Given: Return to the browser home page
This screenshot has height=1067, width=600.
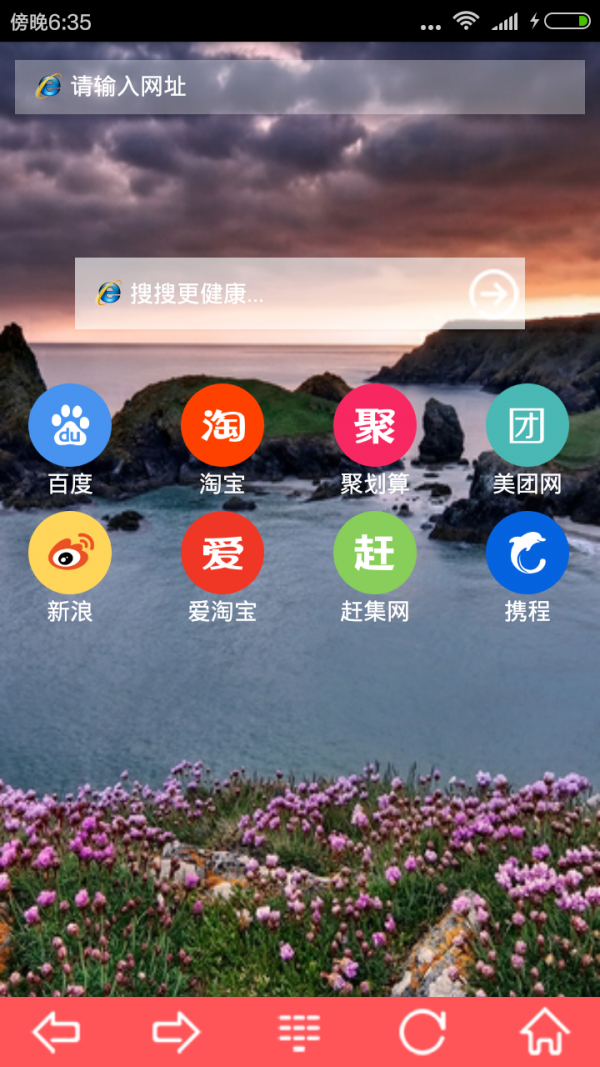Looking at the screenshot, I should tap(544, 1032).
